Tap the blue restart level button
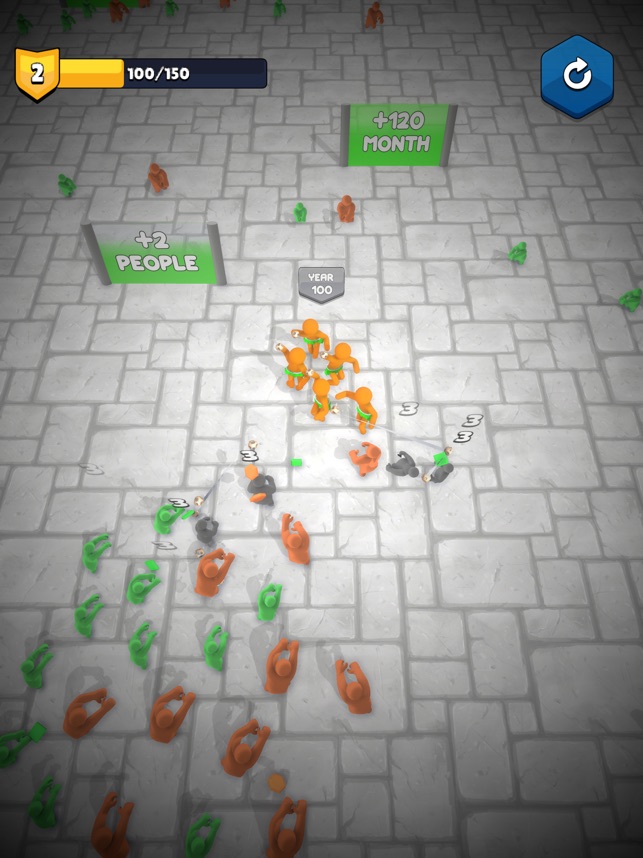The height and width of the screenshot is (858, 643). point(577,75)
